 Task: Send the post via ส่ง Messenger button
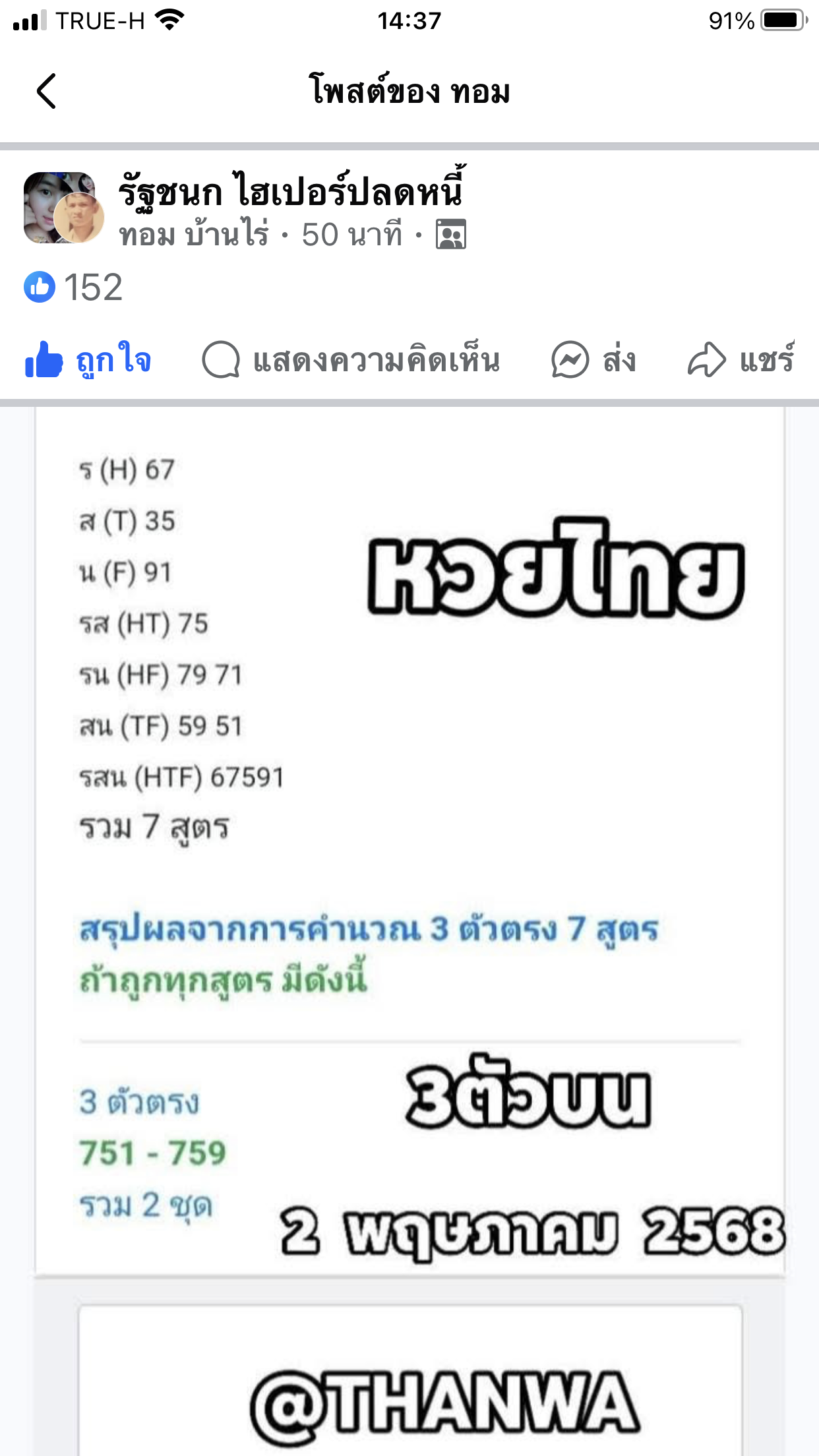pos(593,360)
